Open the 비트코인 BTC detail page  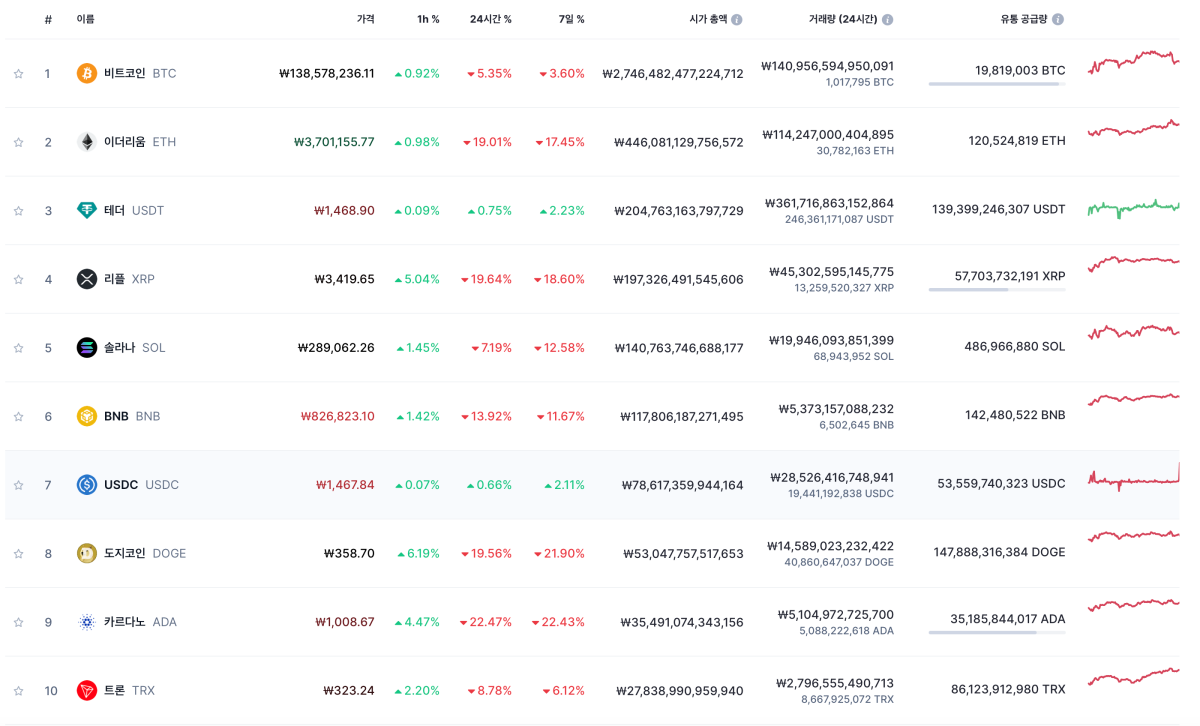tap(125, 73)
